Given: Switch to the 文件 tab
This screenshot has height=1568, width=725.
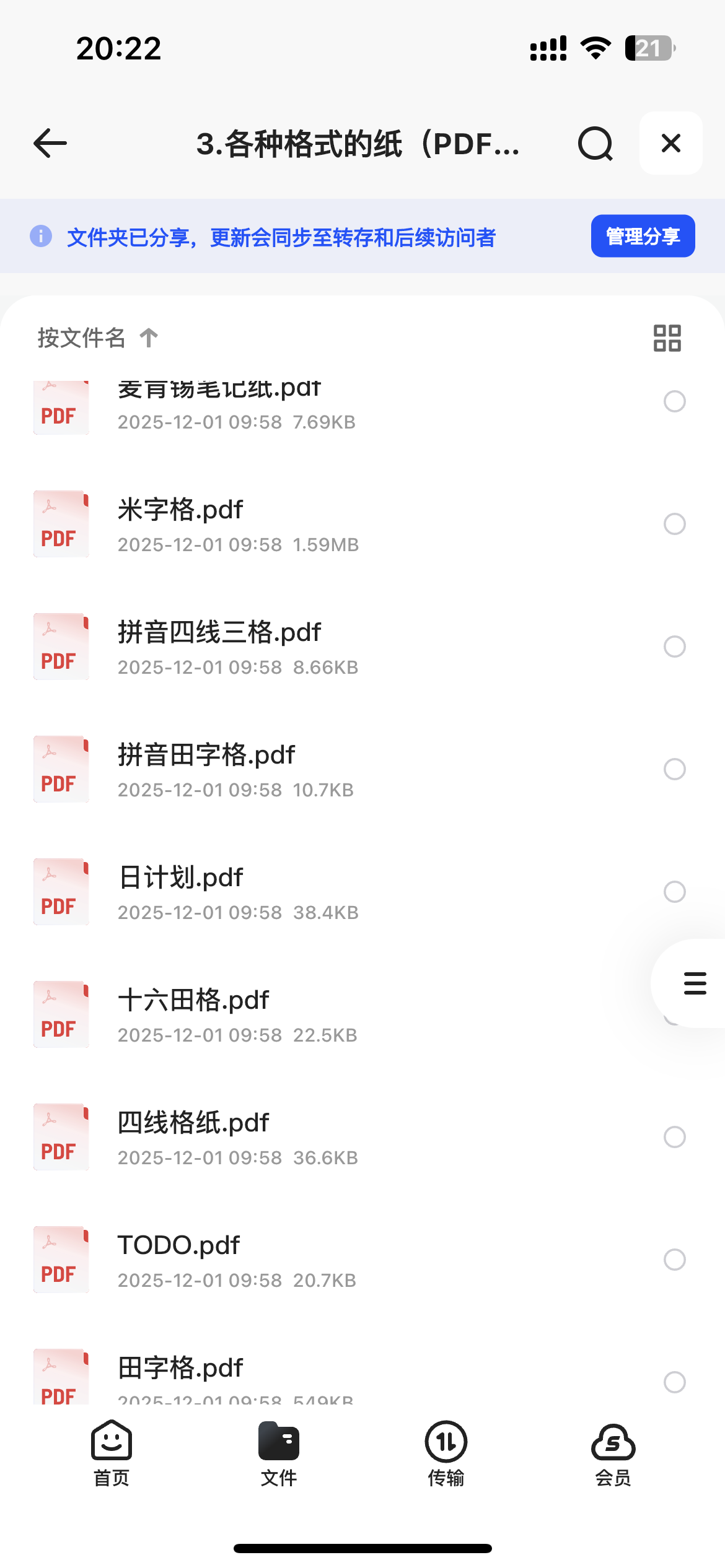Looking at the screenshot, I should pyautogui.click(x=279, y=1453).
